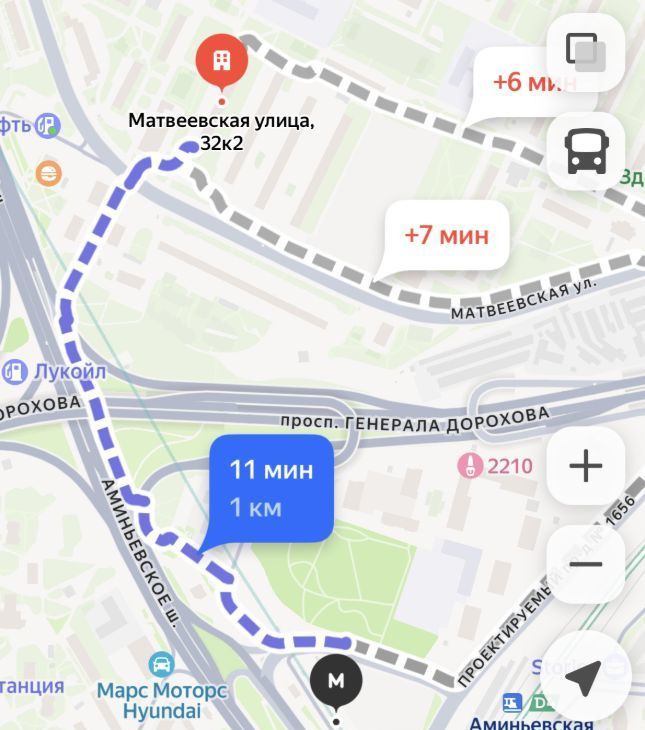Zoom out with the minus button
The image size is (645, 730).
(x=586, y=564)
